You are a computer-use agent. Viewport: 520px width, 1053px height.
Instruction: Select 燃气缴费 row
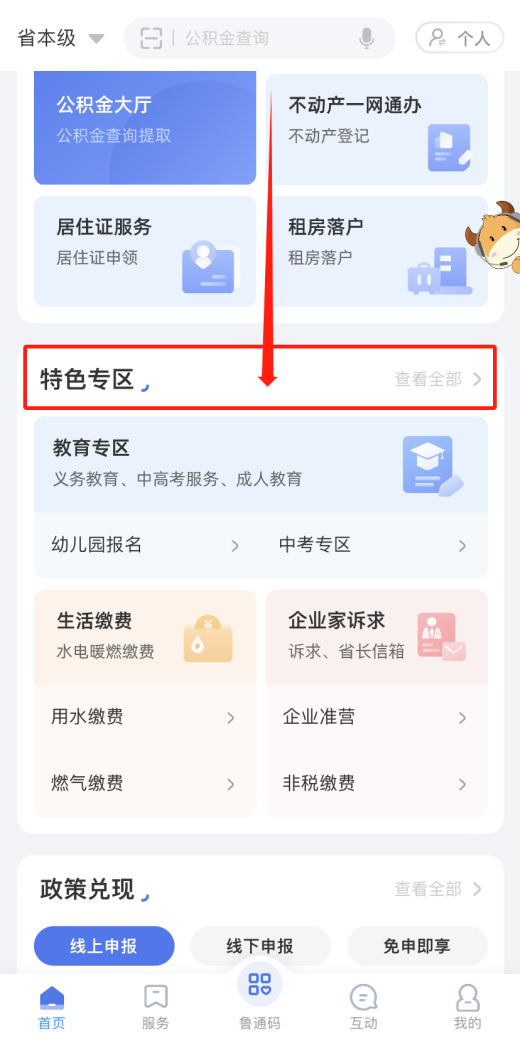pyautogui.click(x=145, y=783)
